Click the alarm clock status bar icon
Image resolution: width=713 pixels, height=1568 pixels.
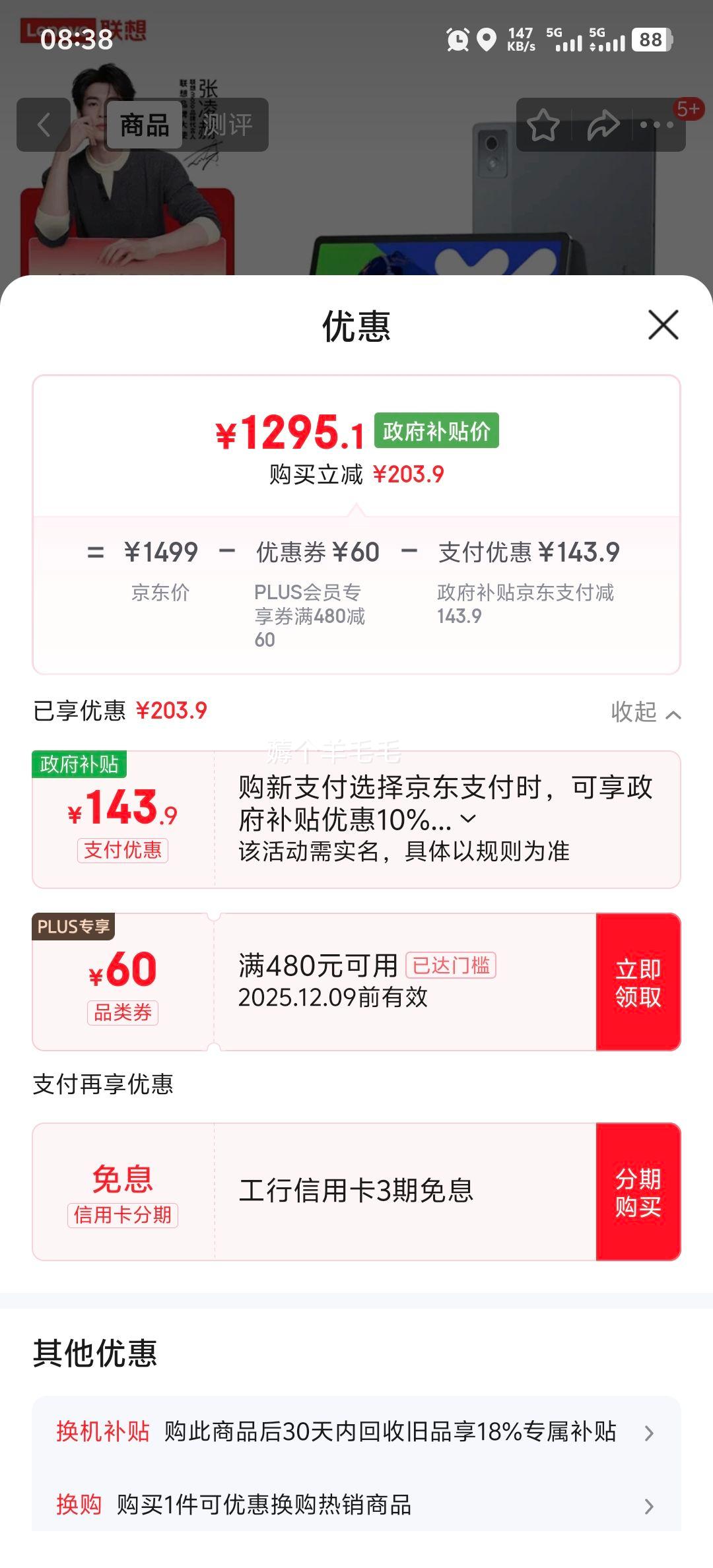pos(458,41)
